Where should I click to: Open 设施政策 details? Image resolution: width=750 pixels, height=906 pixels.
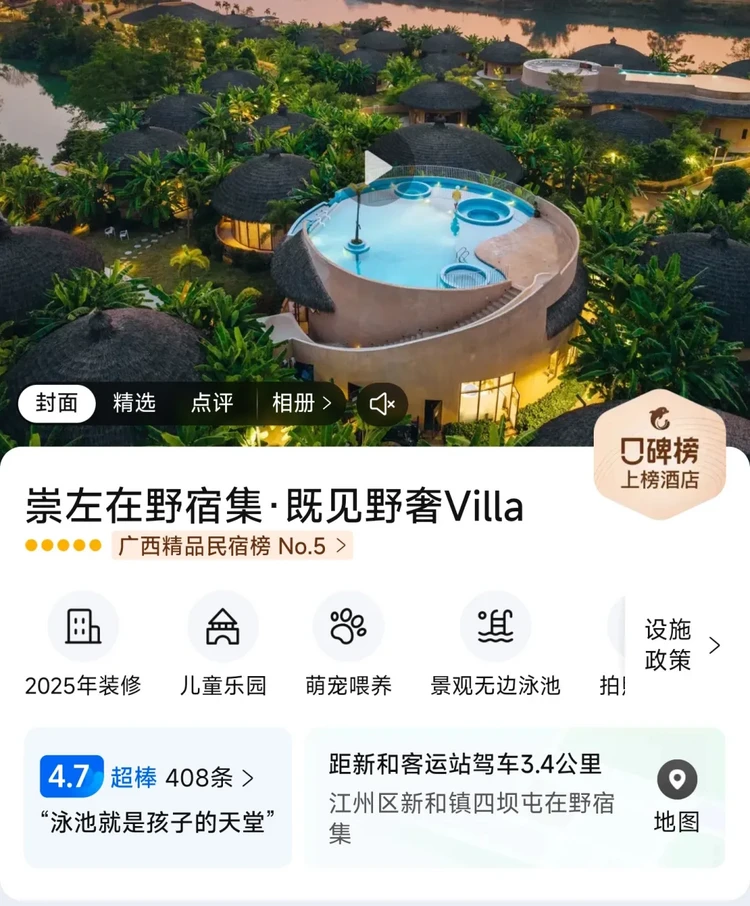[x=684, y=645]
